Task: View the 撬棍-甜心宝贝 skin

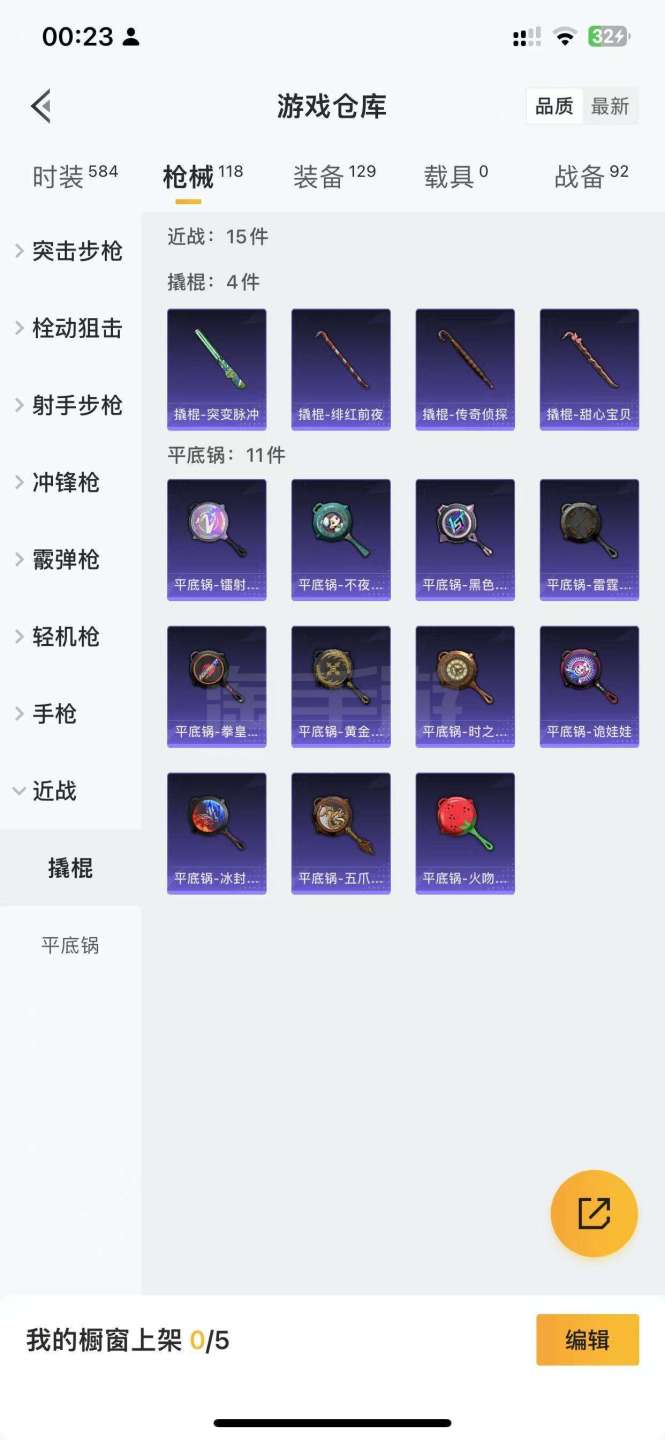Action: [x=589, y=369]
